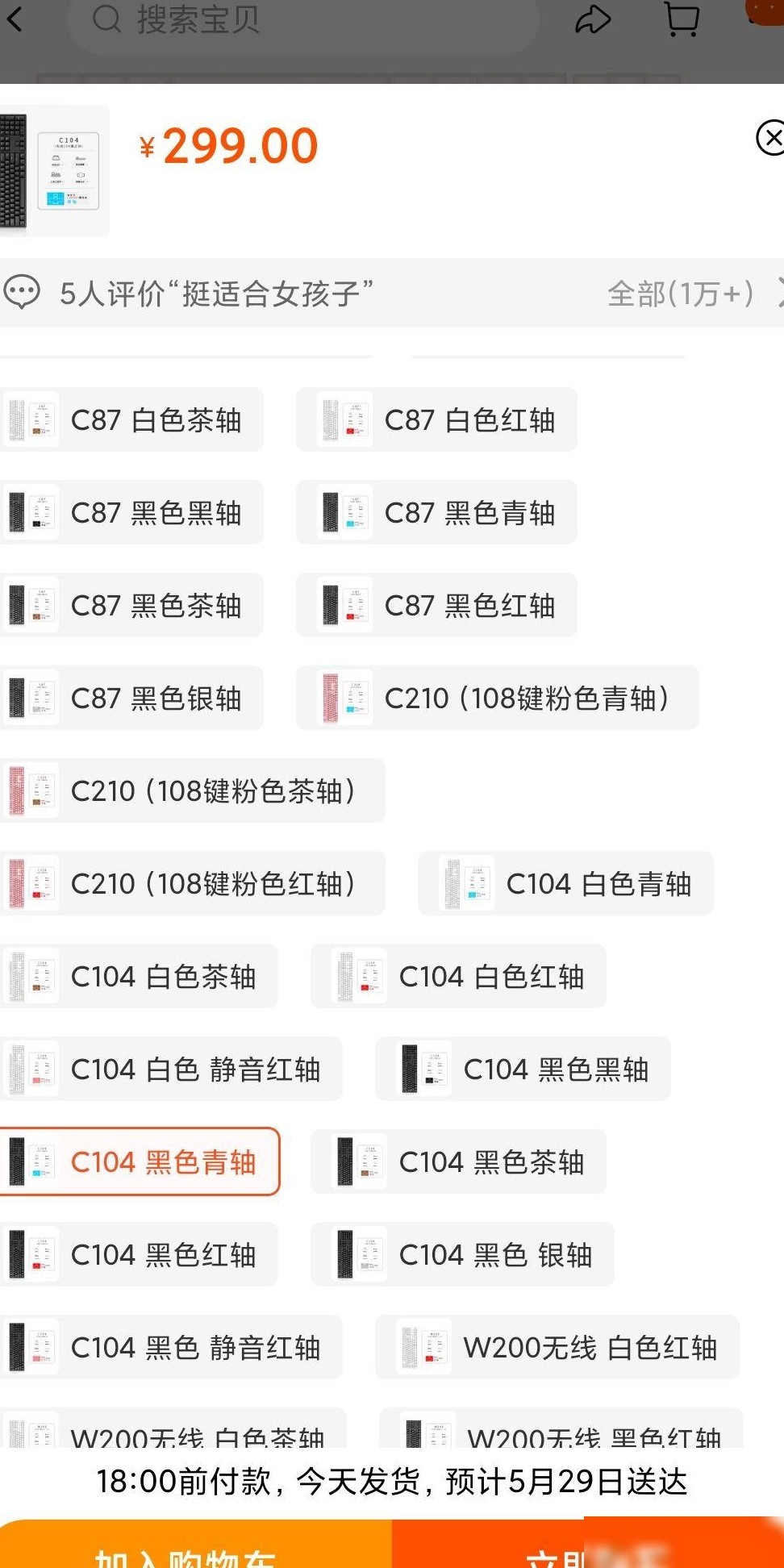Viewport: 784px width, 1568px height.
Task: Select C87 黑色银轴 variant
Action: pos(131,698)
